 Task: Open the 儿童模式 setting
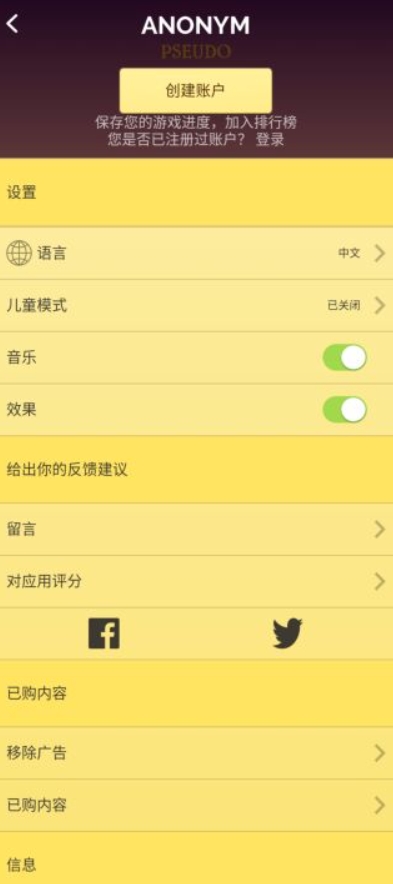[x=196, y=306]
